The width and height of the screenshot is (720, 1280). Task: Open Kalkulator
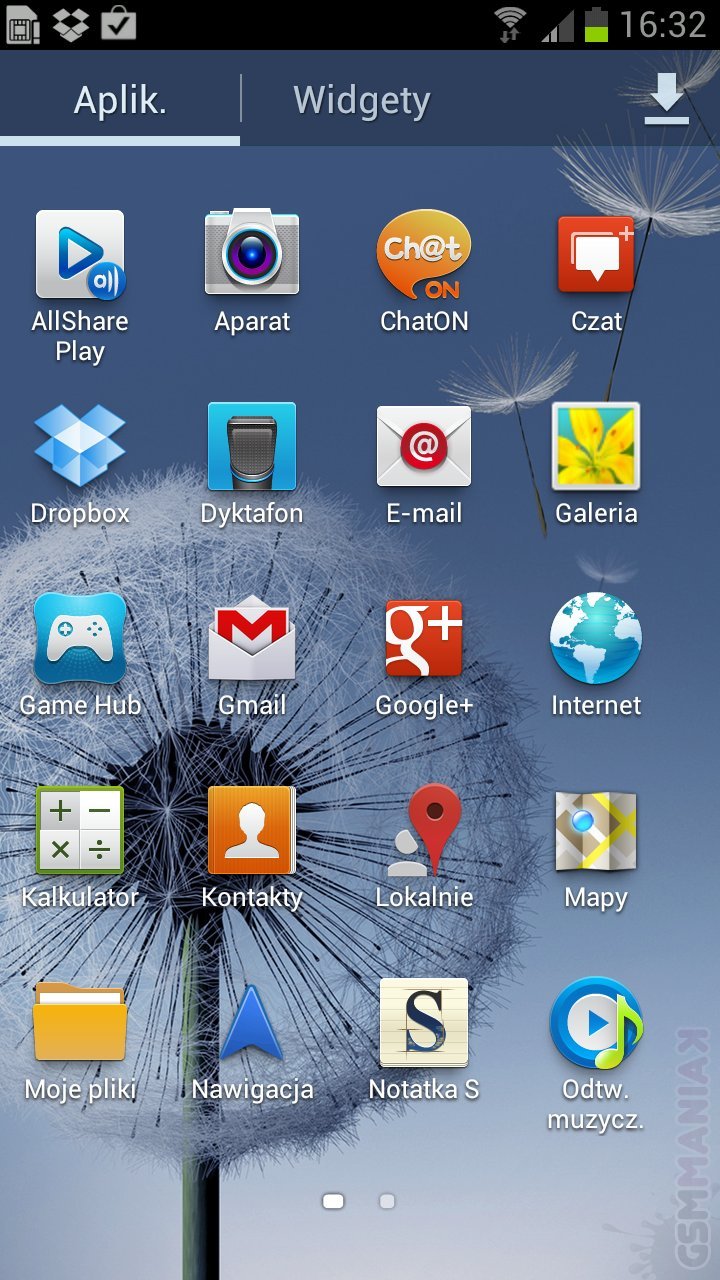pyautogui.click(x=80, y=830)
